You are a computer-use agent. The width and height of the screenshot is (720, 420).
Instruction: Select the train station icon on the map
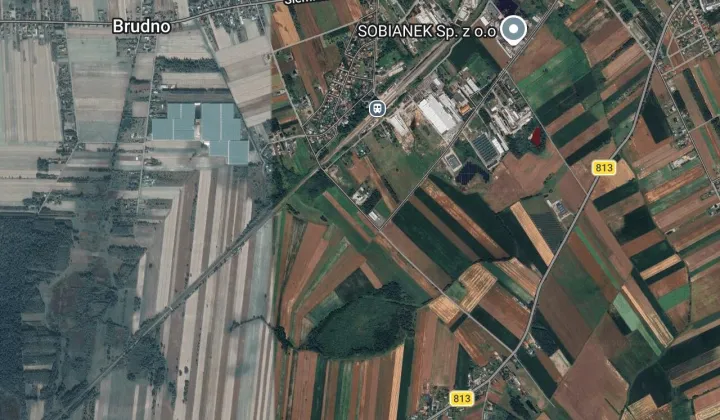point(376,108)
